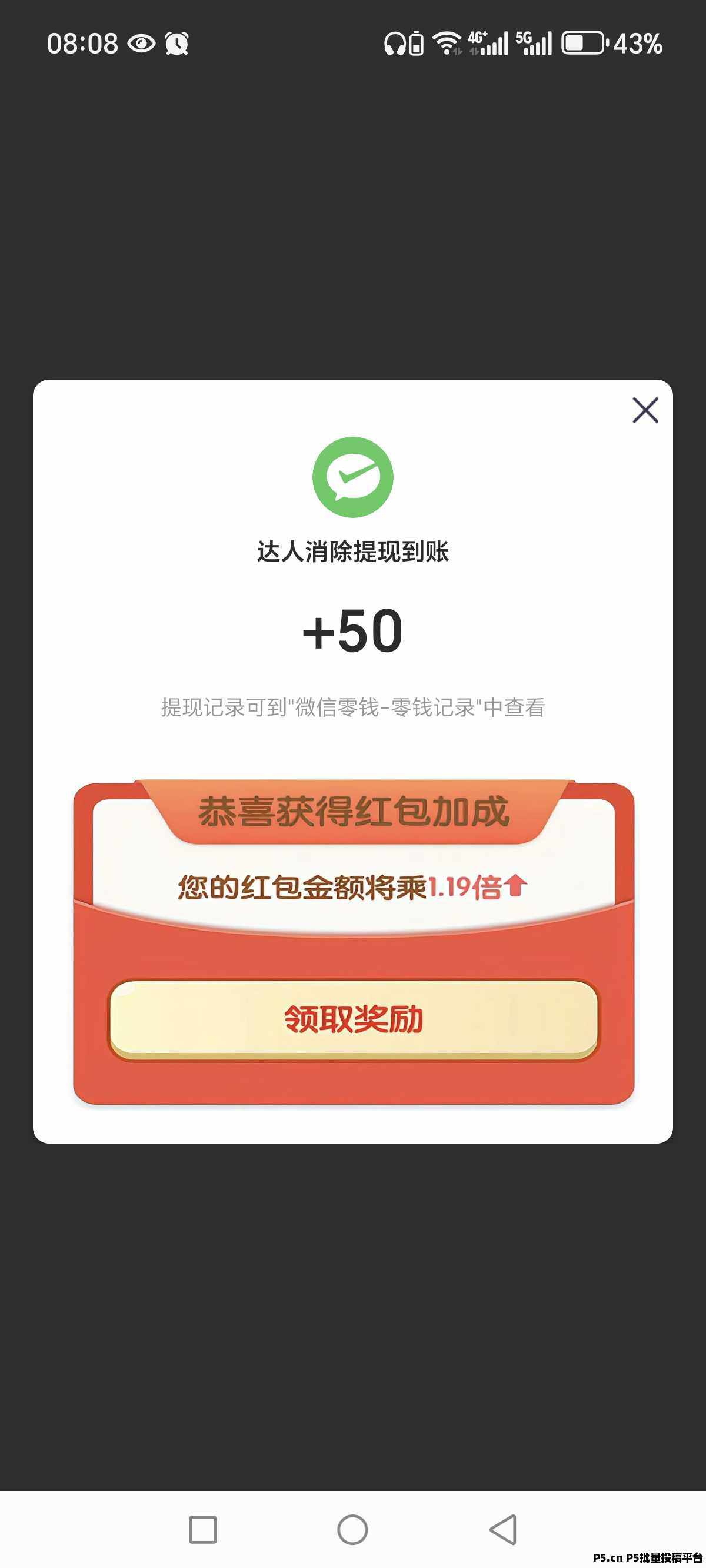This screenshot has height=1568, width=706.
Task: Open the recent apps view
Action: [202, 1529]
